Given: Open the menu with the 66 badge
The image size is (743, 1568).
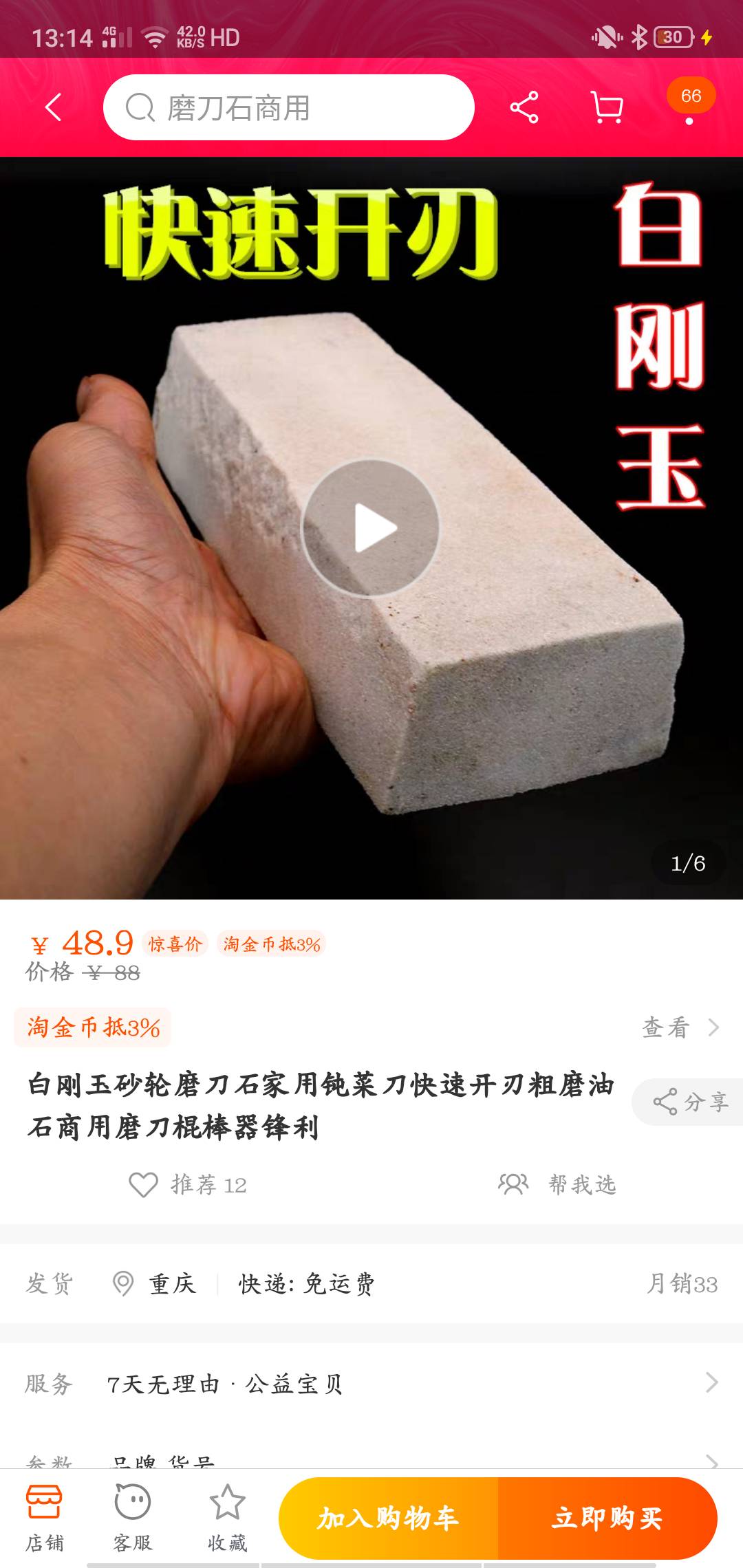Looking at the screenshot, I should pos(690,103).
